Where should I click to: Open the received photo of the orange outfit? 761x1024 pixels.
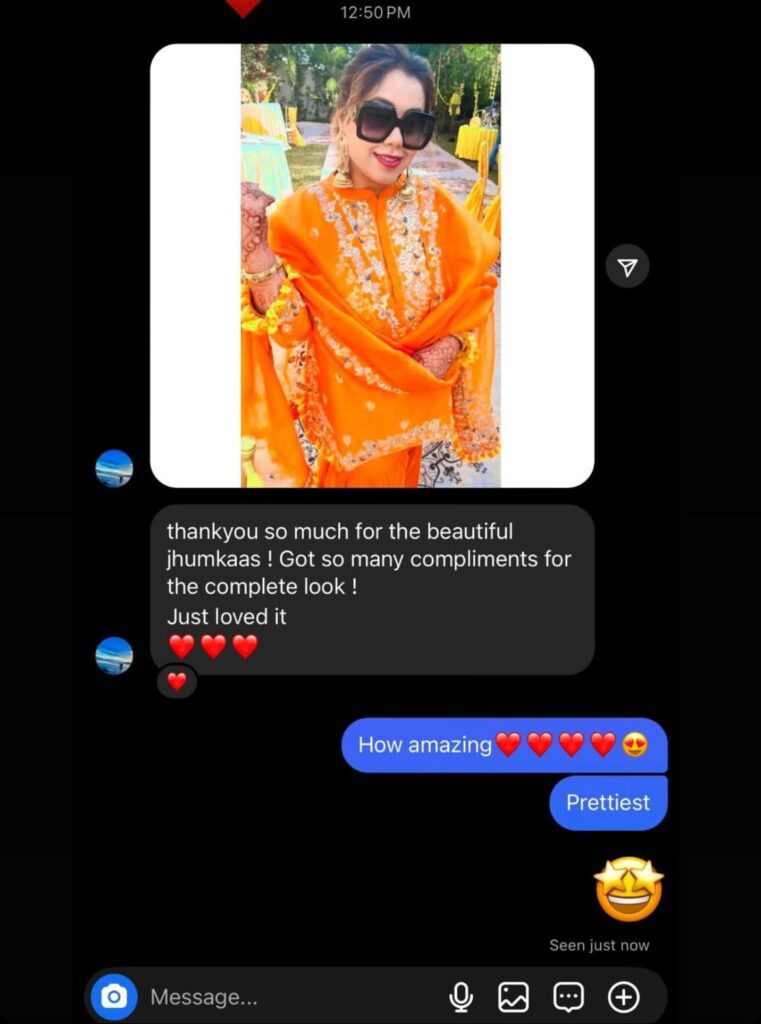tap(371, 266)
